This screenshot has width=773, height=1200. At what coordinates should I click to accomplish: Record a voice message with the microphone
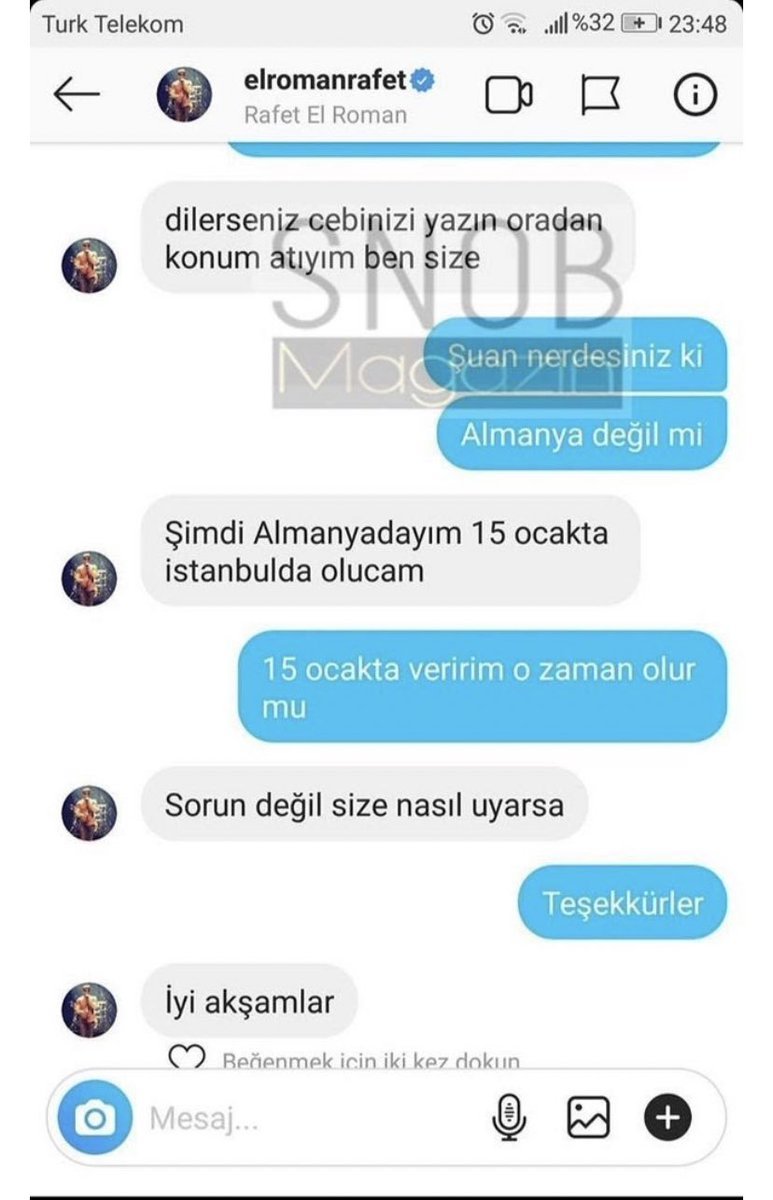(x=509, y=1117)
